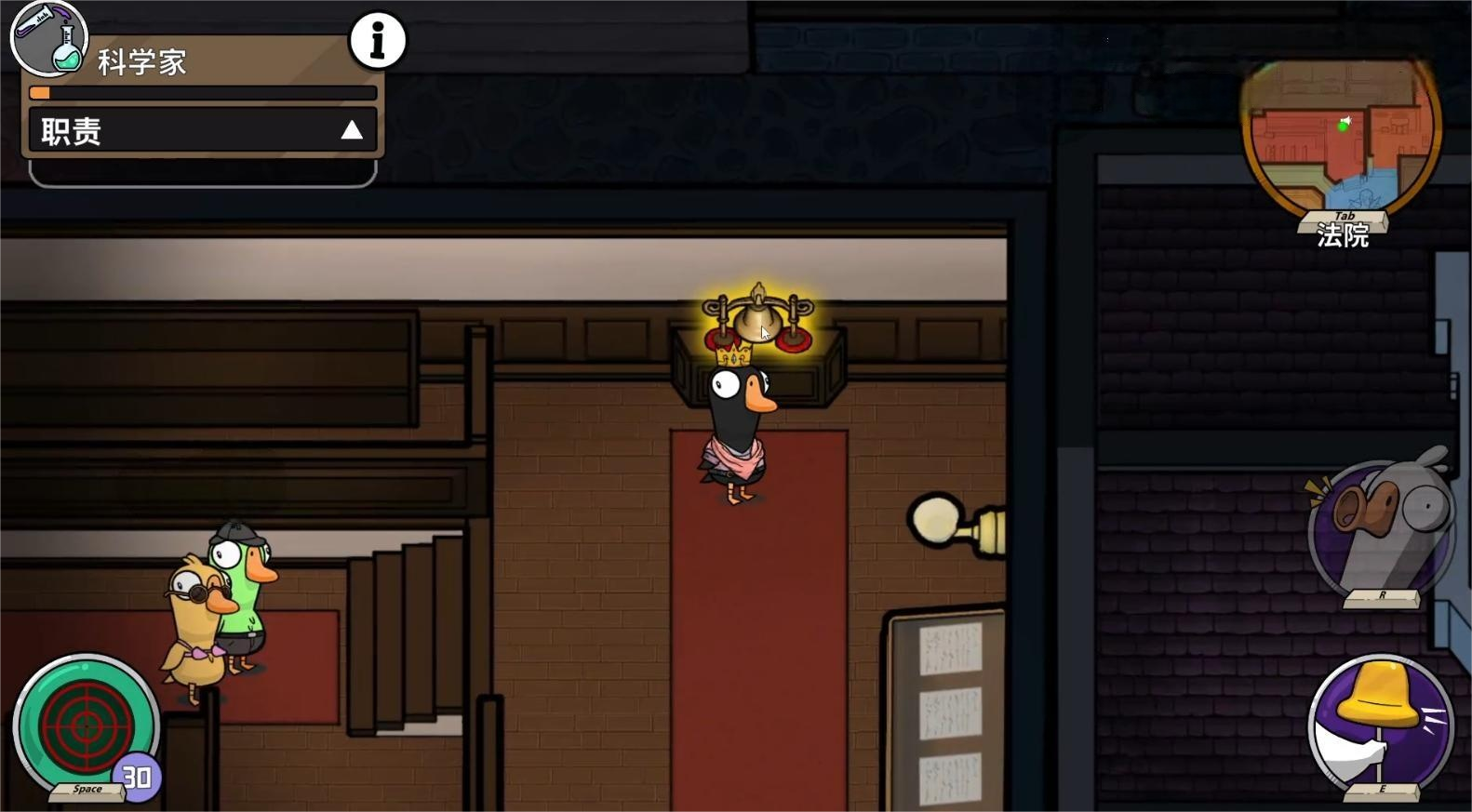1472x812 pixels.
Task: Open the role info button
Action: pyautogui.click(x=377, y=41)
